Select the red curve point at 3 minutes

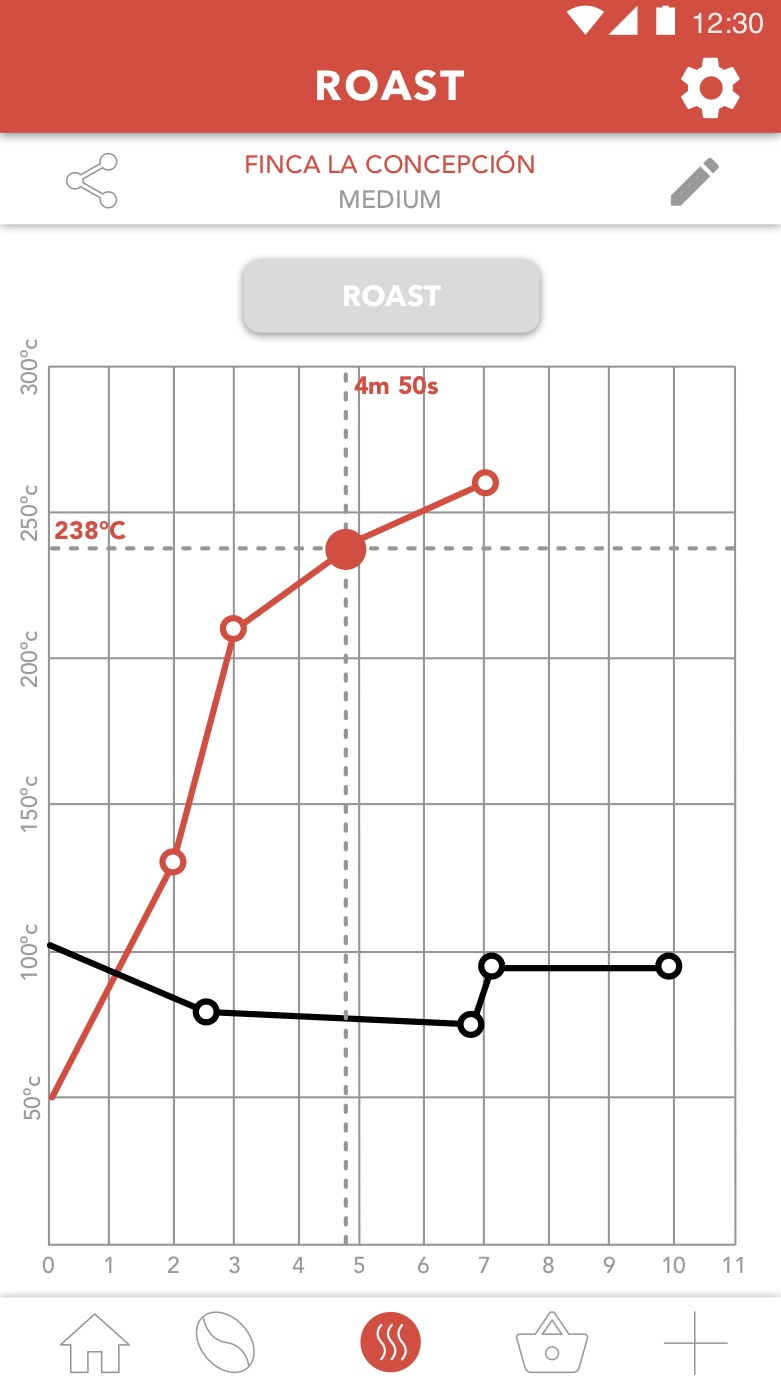(233, 629)
